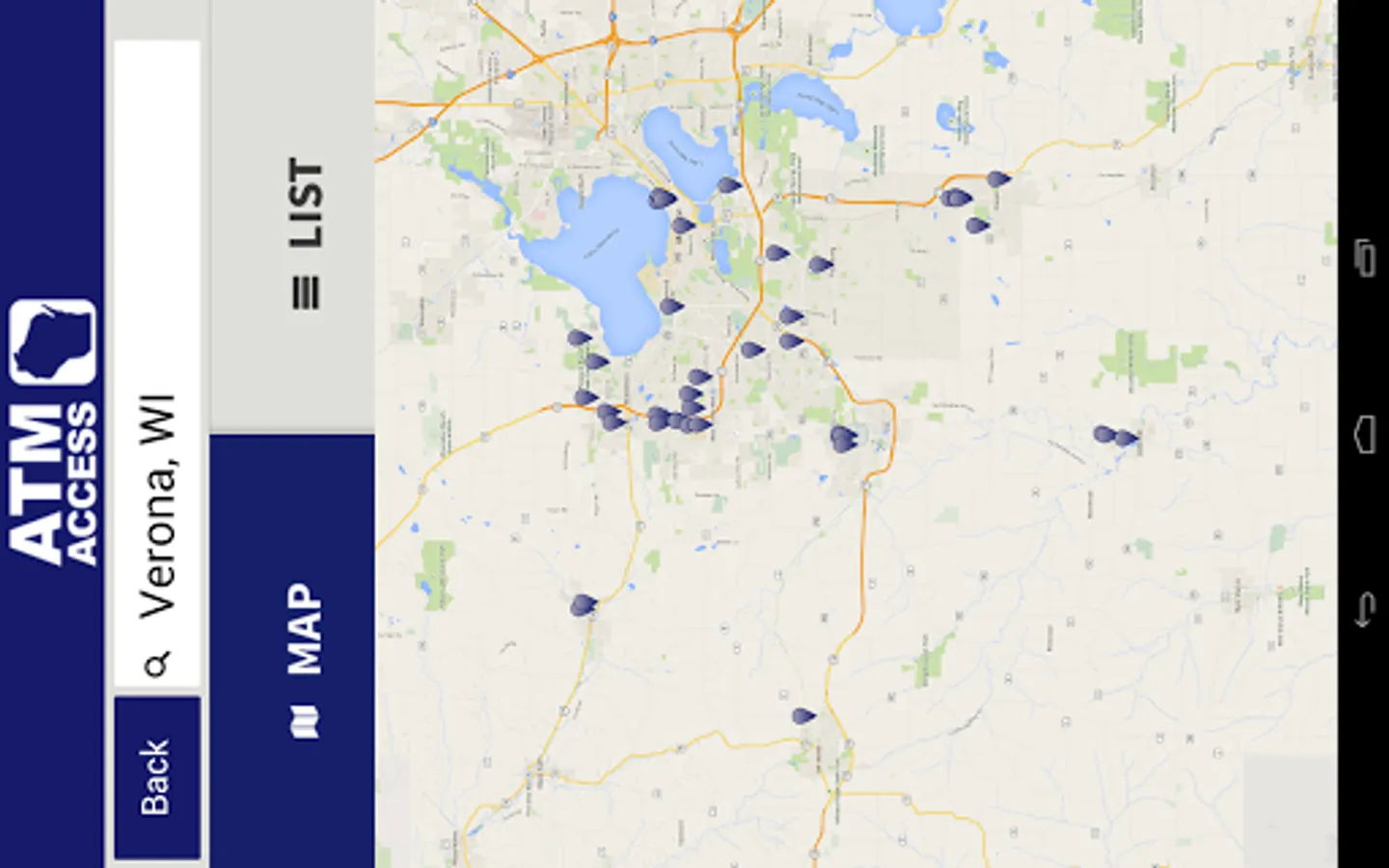This screenshot has height=868, width=1389.
Task: Tap the Back button
Action: tap(156, 777)
